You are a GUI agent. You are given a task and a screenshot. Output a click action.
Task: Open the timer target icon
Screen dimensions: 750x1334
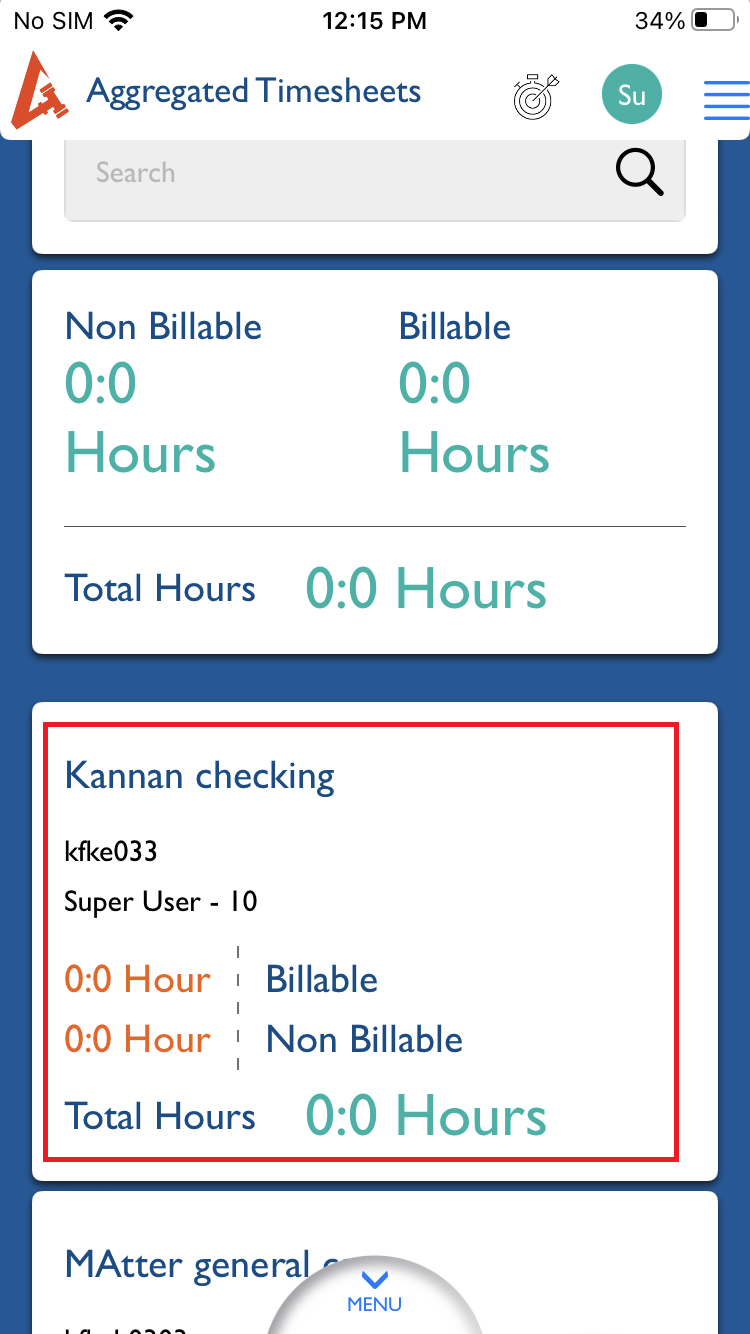pos(537,95)
